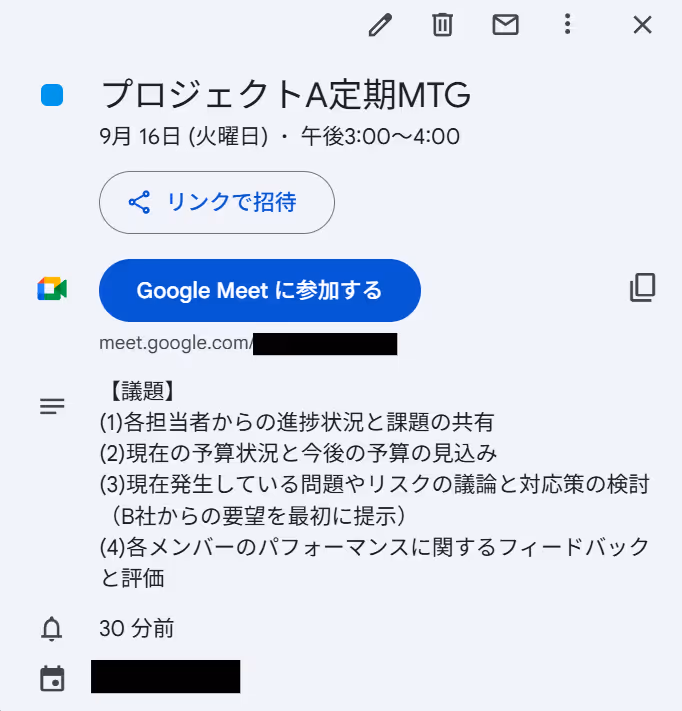This screenshot has height=711, width=682.
Task: Join with Google Meet に参加する
Action: click(259, 290)
